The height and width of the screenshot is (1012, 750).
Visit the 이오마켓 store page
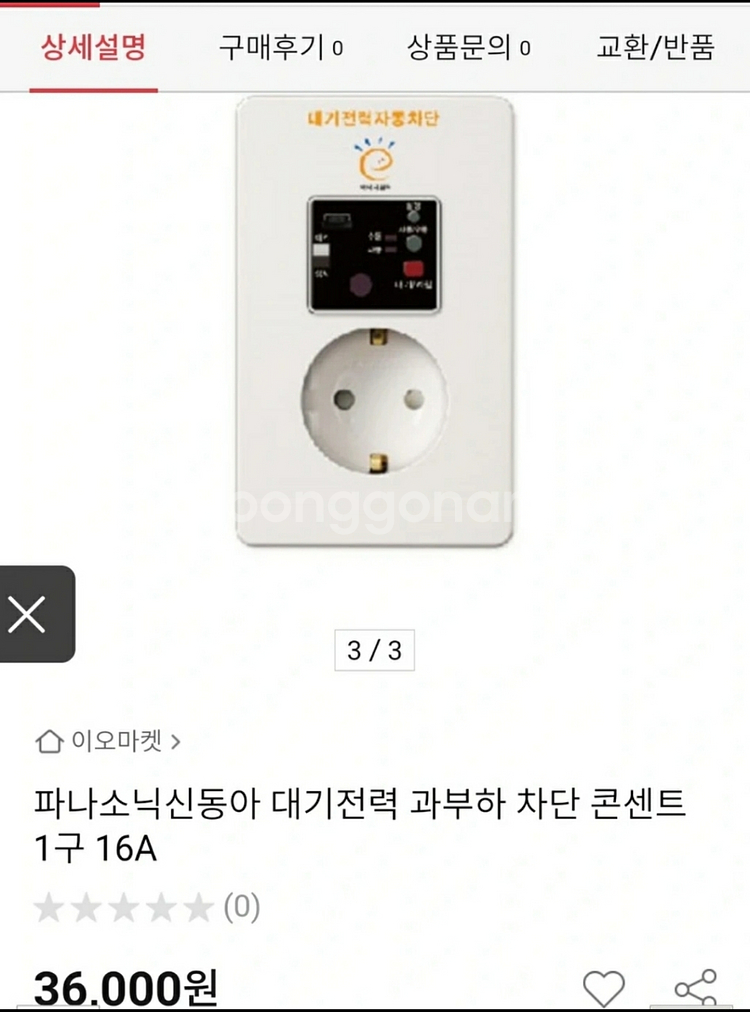108,741
